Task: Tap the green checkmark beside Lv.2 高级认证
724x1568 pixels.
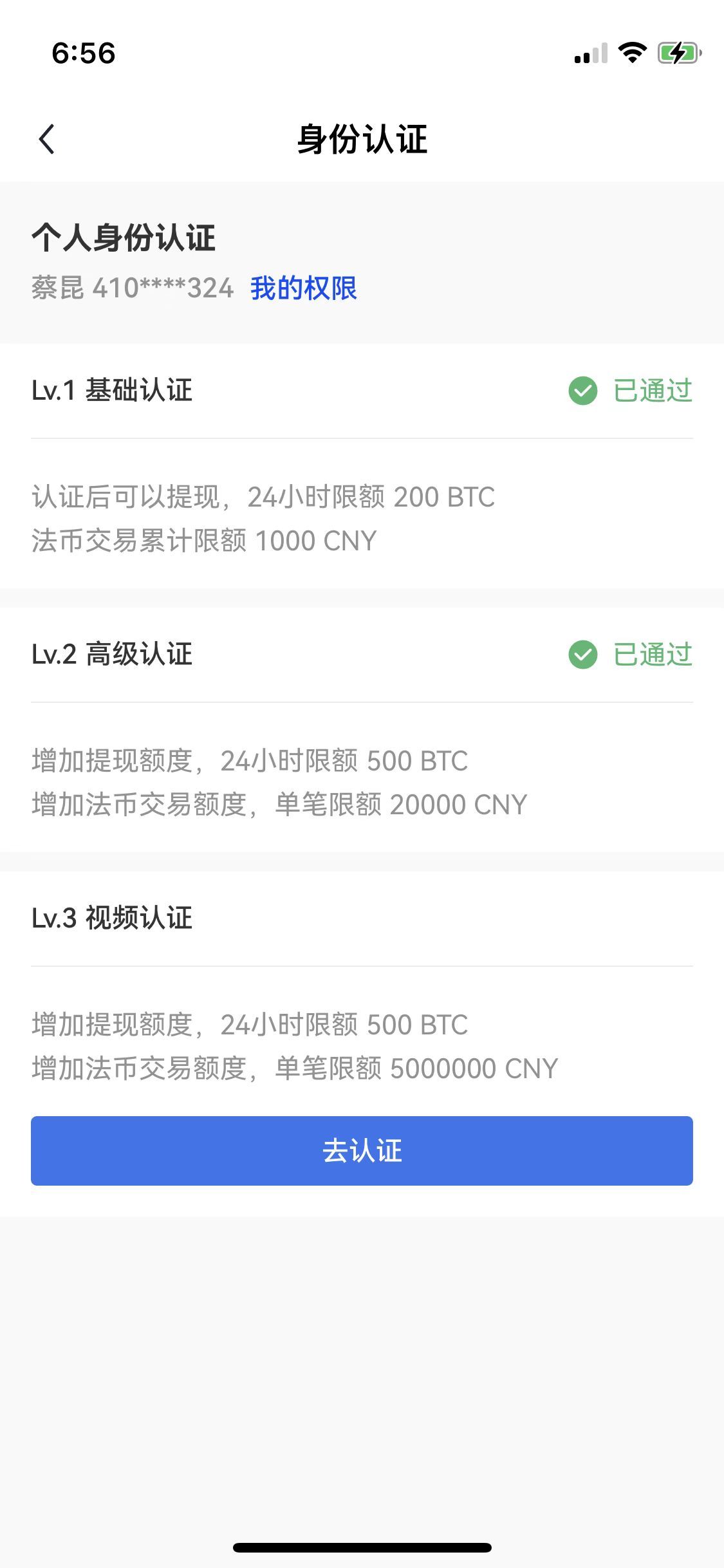Action: click(583, 656)
